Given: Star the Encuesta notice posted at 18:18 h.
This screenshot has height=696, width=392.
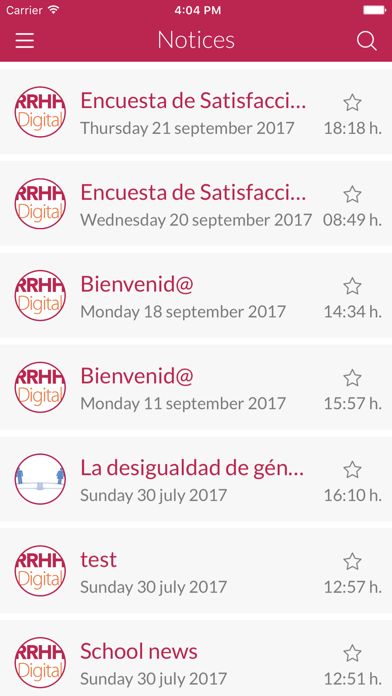Looking at the screenshot, I should pos(352,103).
